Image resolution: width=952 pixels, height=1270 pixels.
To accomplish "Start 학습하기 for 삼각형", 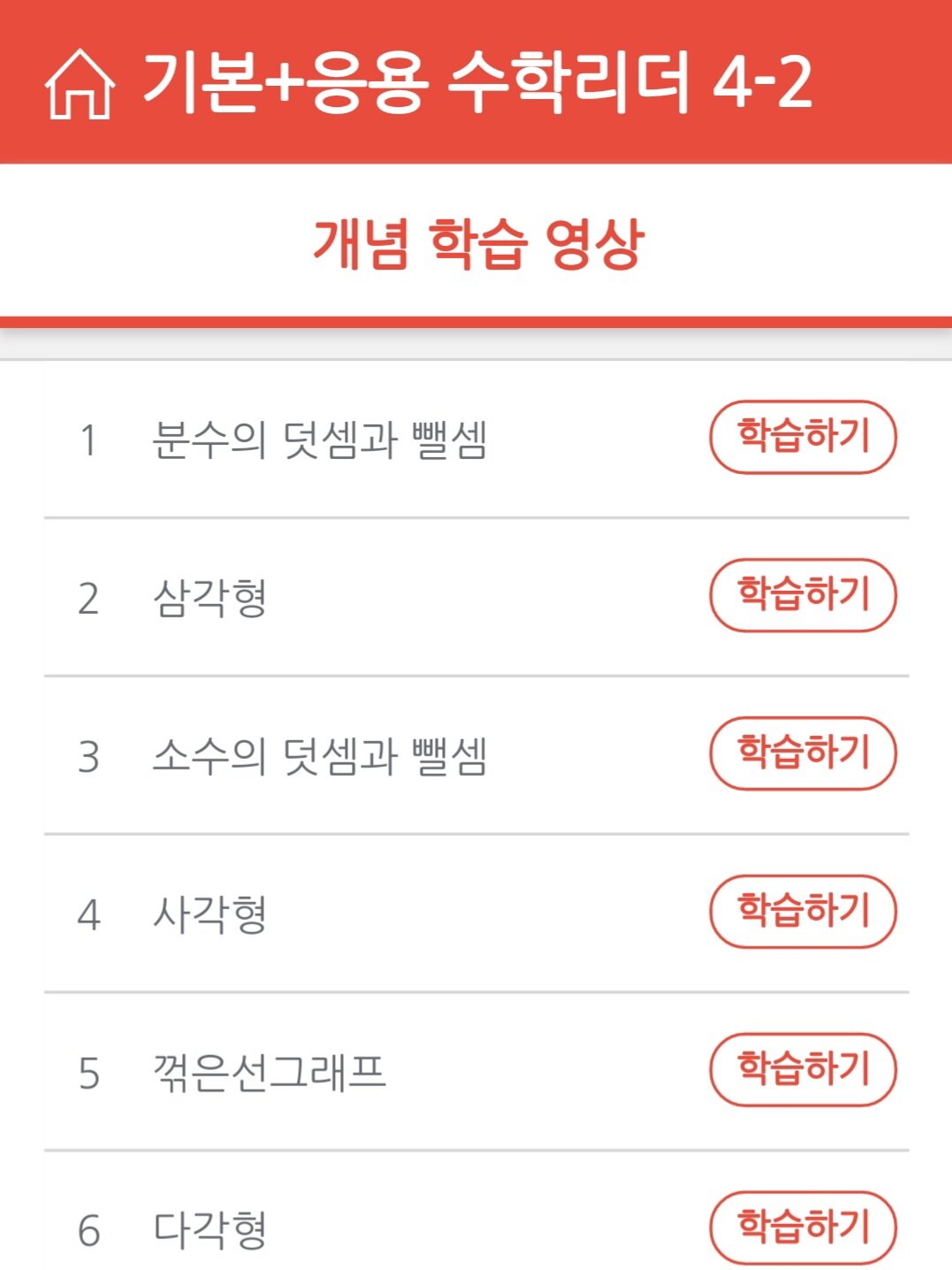I will pos(803,595).
